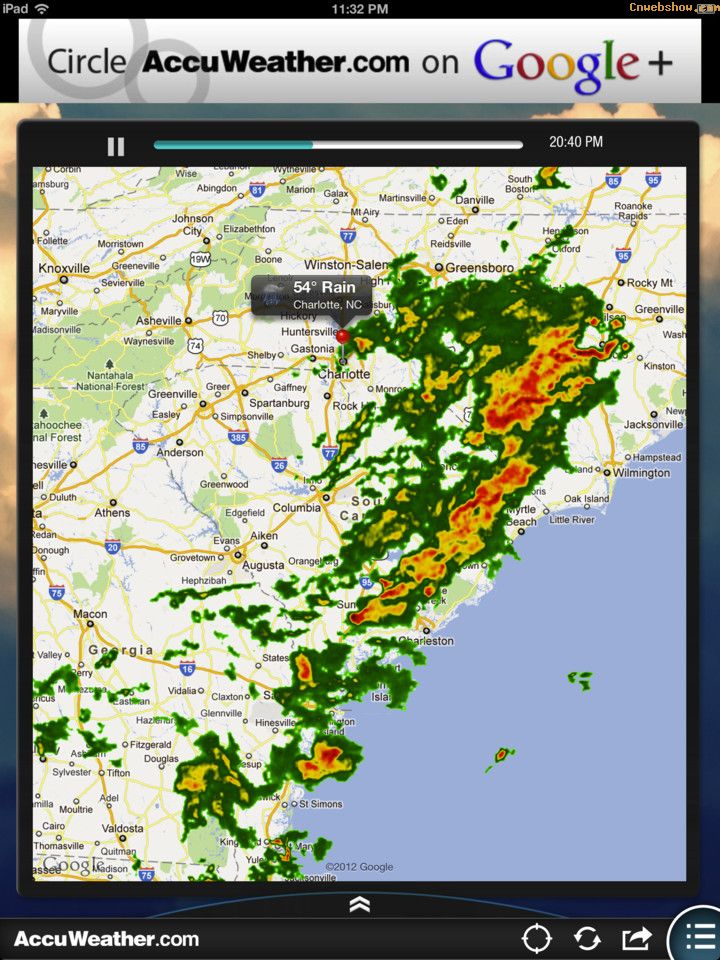Open the AccuWeather Google+ banner ad
720x960 pixels.
[x=360, y=61]
